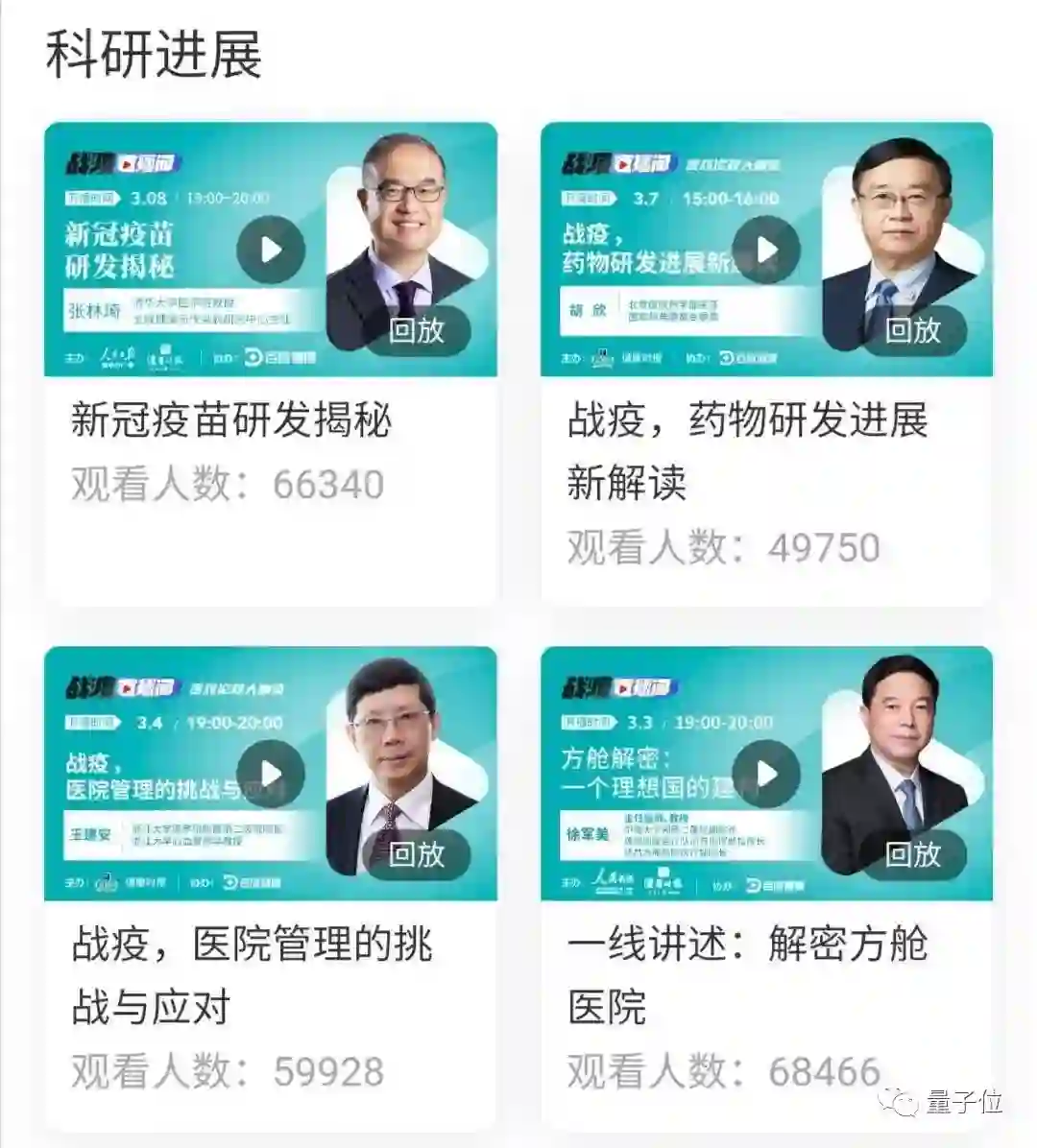Image resolution: width=1037 pixels, height=1148 pixels.
Task: Tap 回放 on the 新冠疫苗研发揭秘 card
Action: tap(417, 330)
